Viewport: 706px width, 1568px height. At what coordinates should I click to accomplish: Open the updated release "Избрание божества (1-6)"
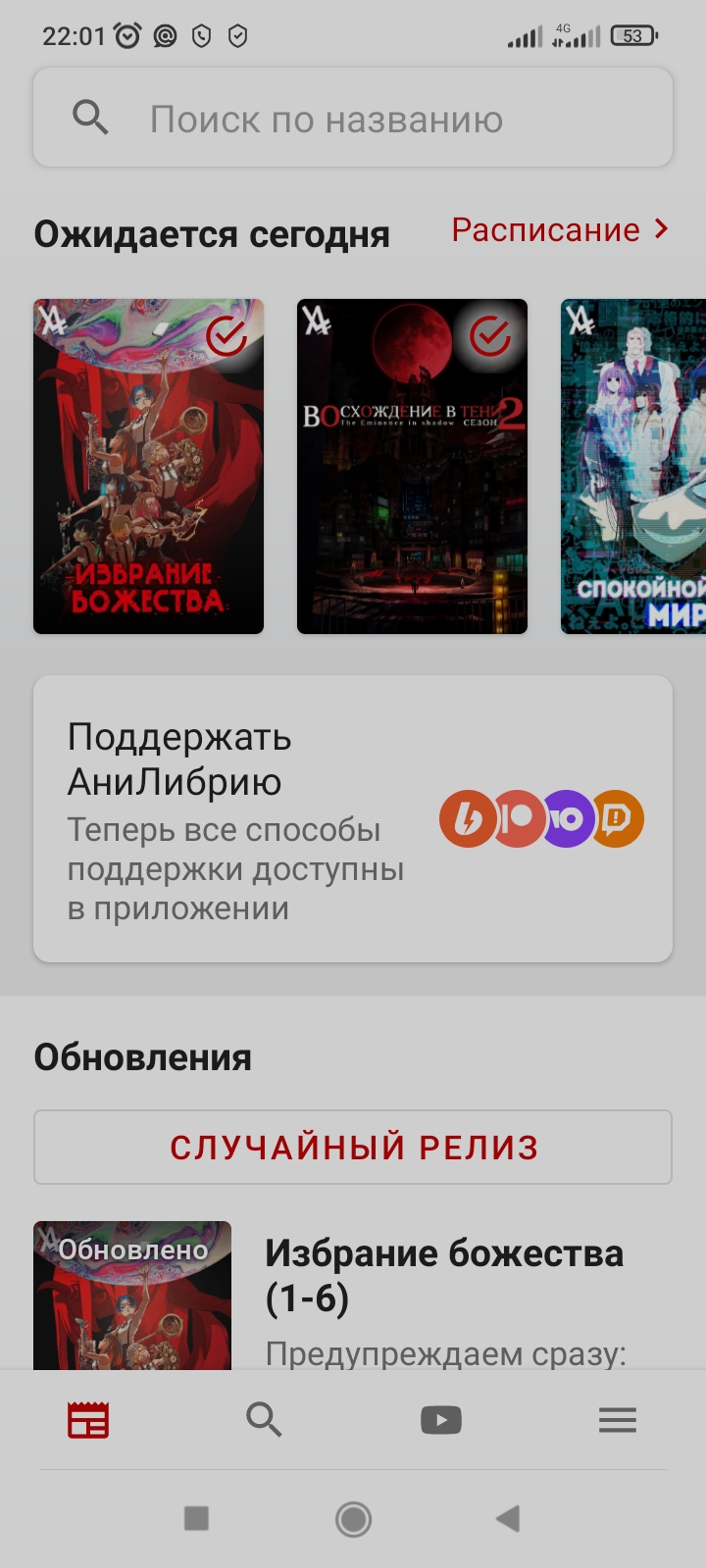[443, 1276]
